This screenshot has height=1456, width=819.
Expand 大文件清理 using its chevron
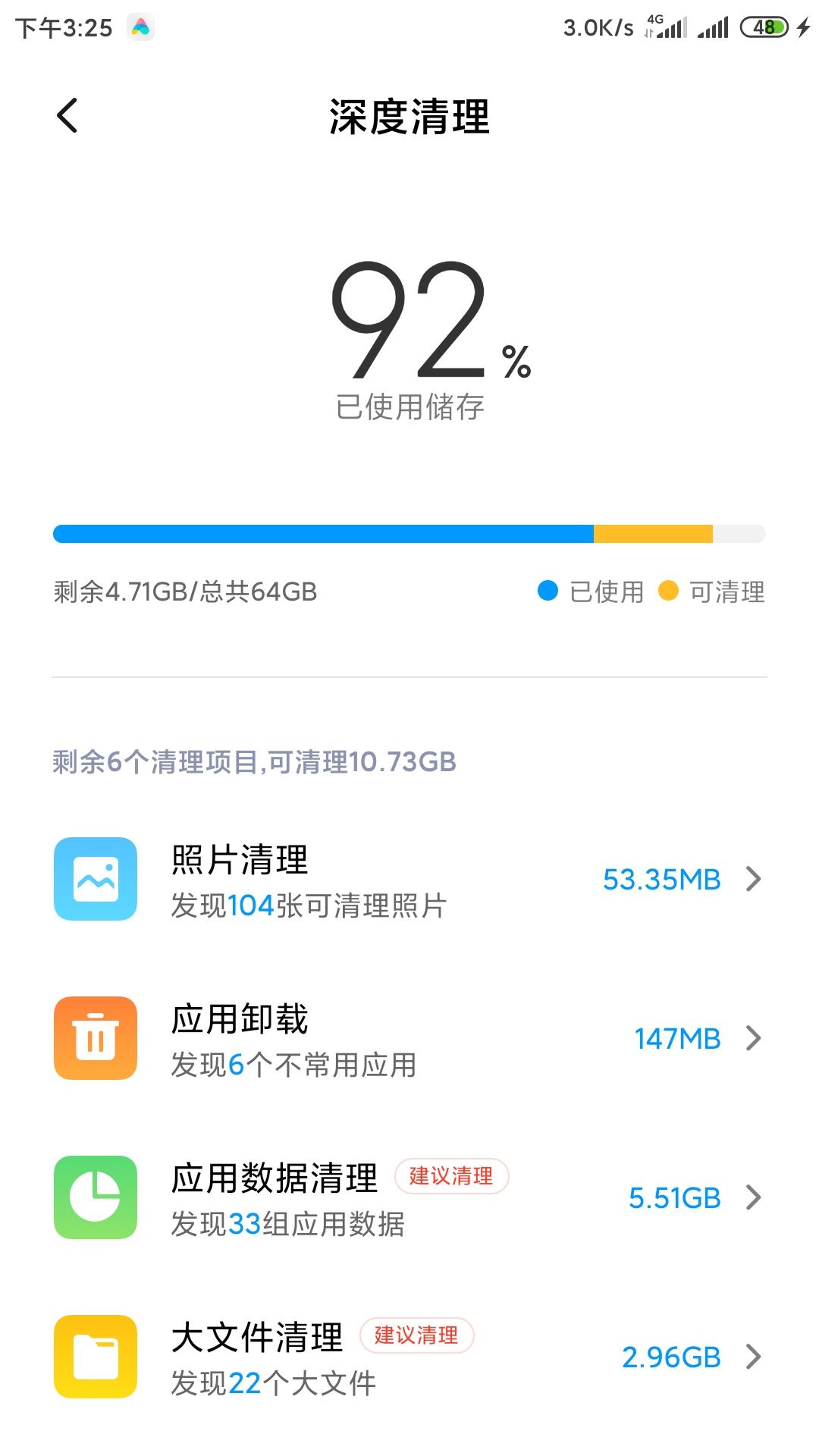click(x=753, y=1357)
